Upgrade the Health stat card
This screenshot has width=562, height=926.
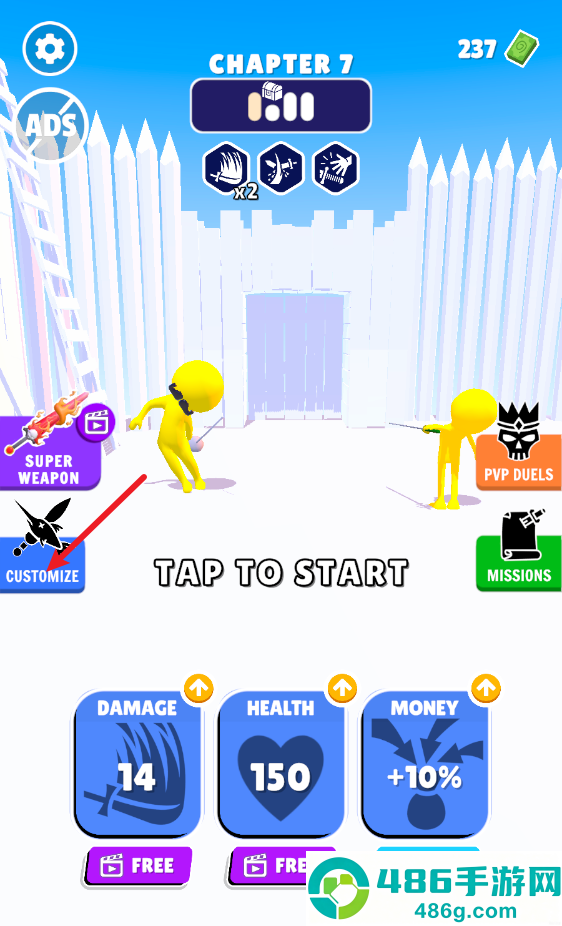pos(281,763)
